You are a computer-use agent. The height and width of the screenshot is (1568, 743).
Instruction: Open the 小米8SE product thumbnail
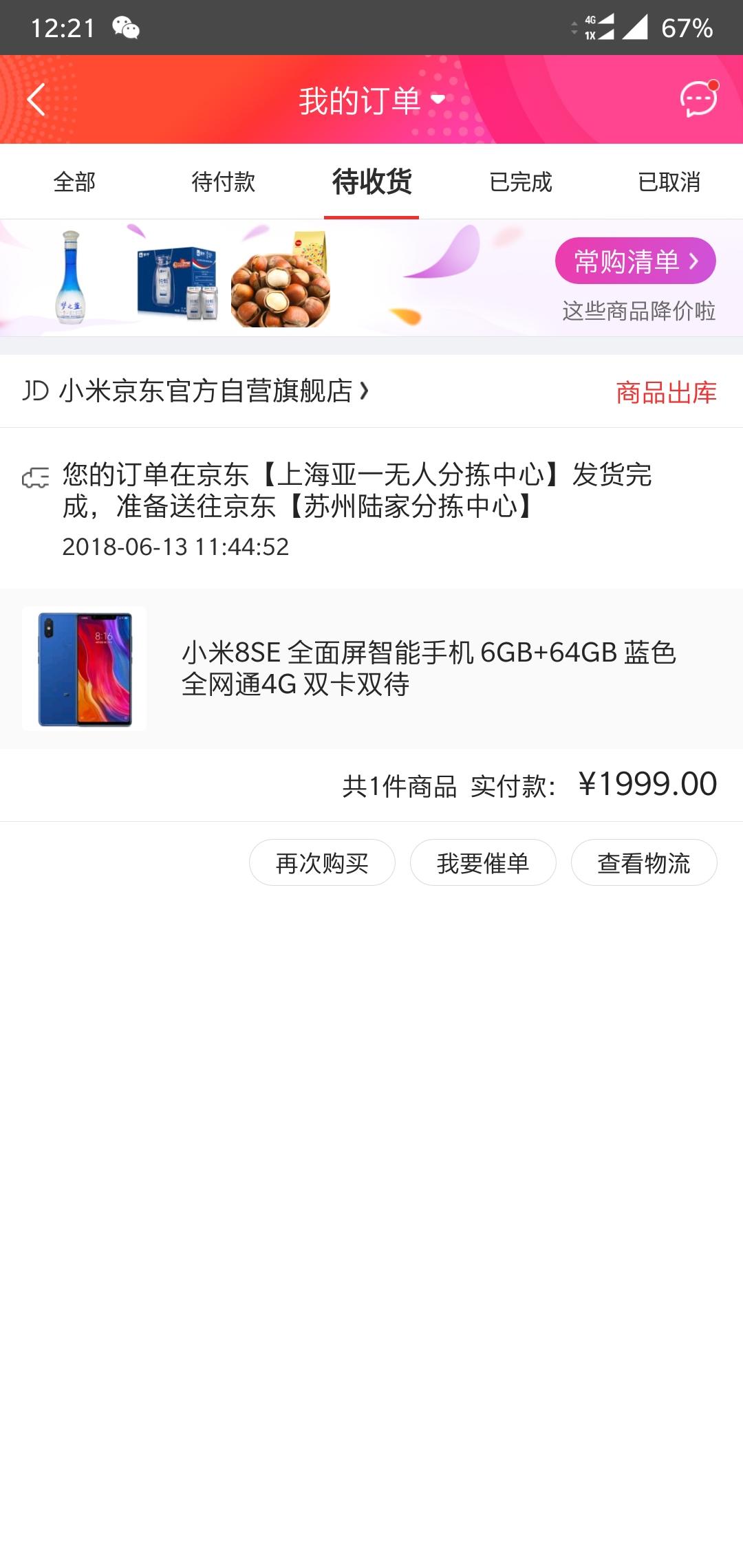[x=85, y=668]
